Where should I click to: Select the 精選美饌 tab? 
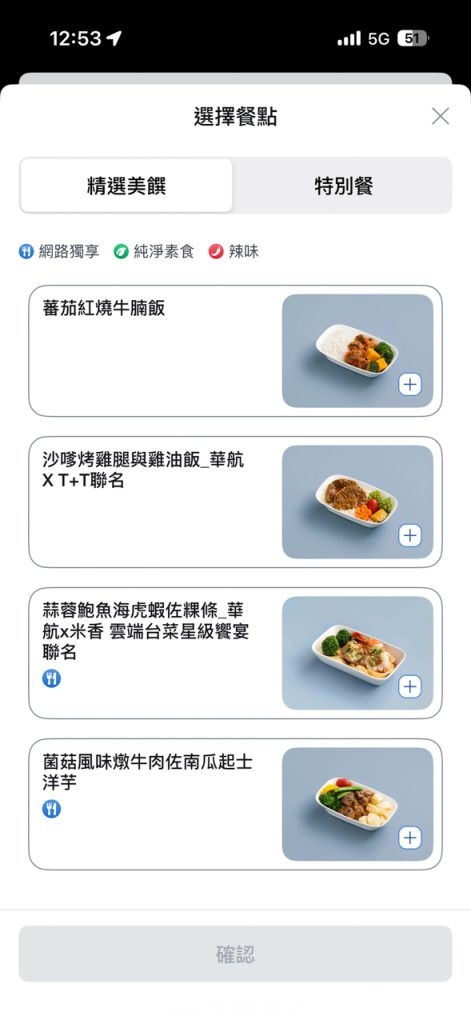coord(126,185)
